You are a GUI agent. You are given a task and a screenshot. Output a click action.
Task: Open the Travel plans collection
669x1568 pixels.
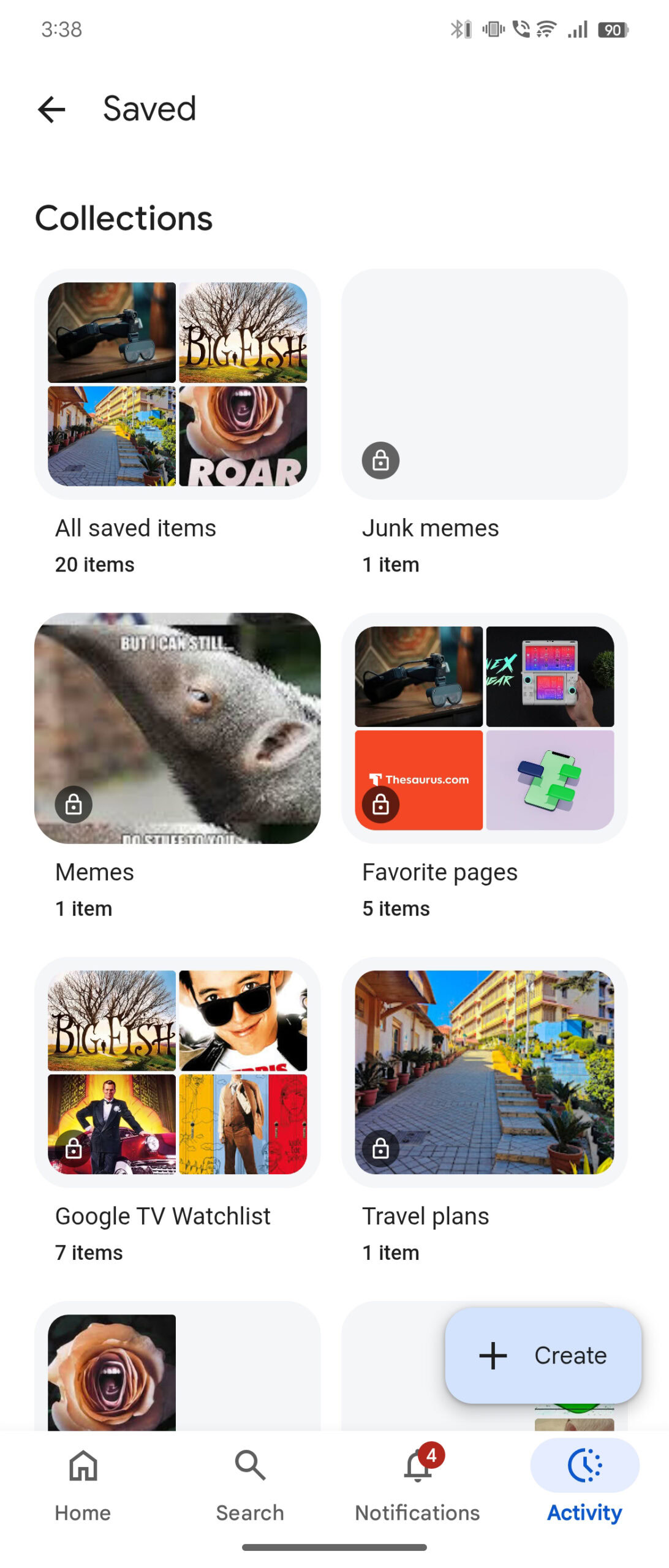tap(484, 1072)
